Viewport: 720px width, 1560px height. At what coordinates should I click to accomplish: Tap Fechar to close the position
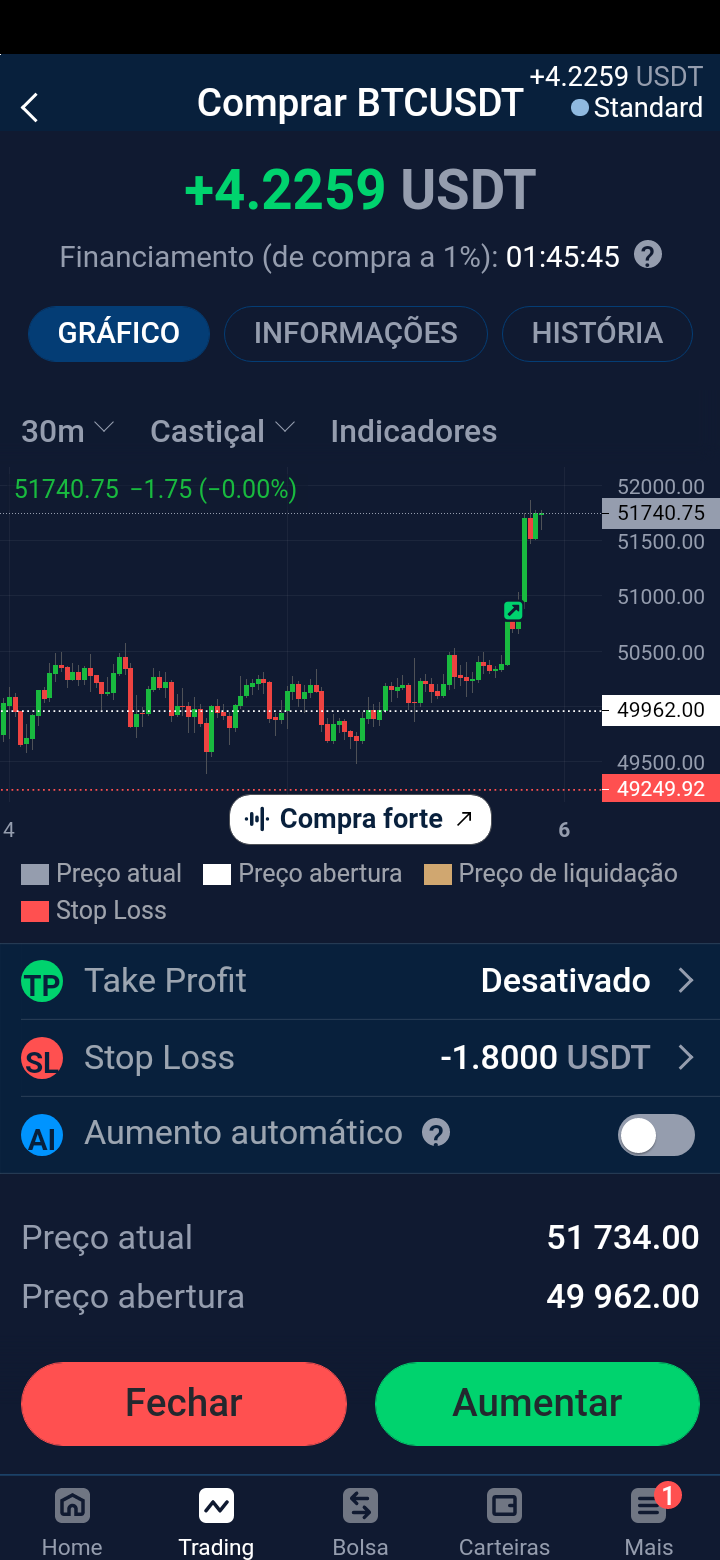point(184,1403)
